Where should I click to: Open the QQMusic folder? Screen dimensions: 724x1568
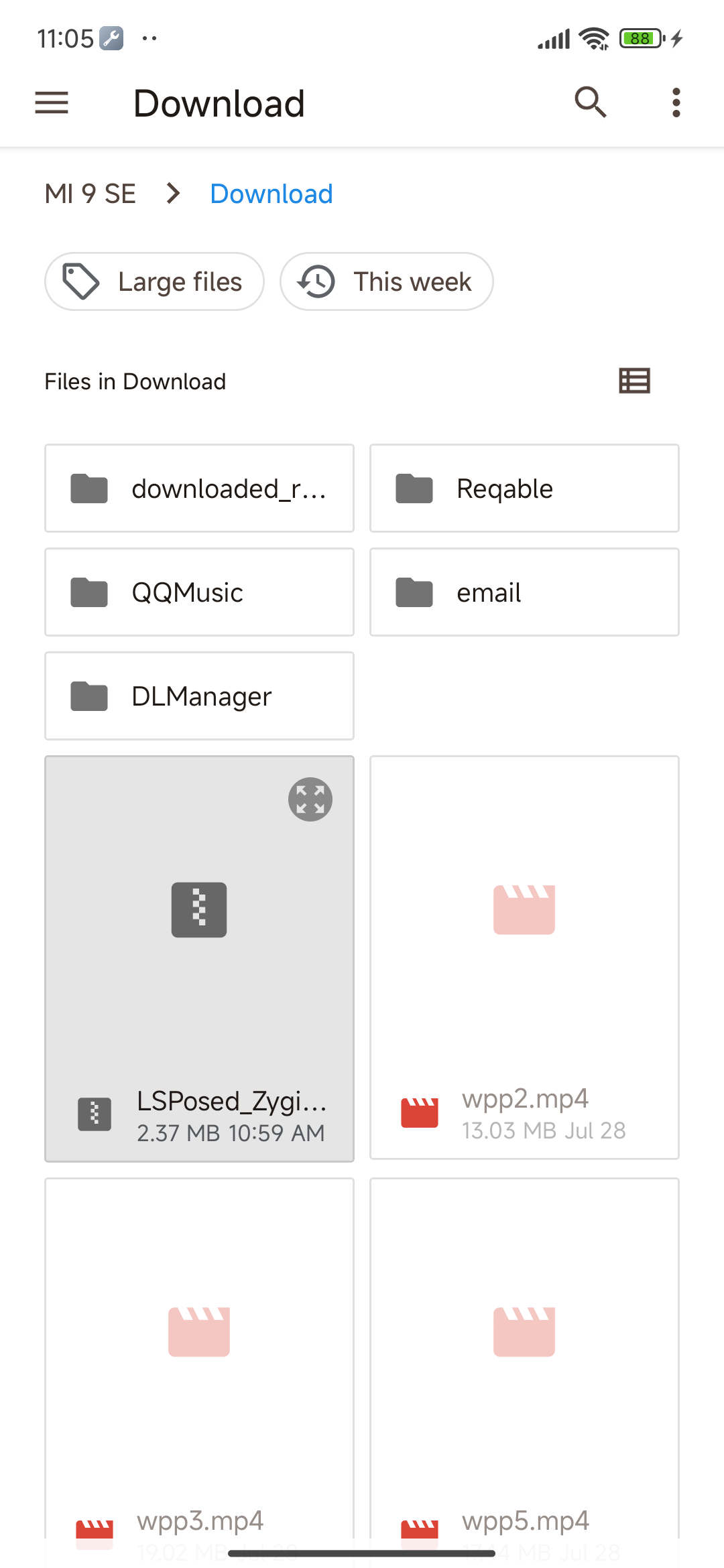tap(199, 592)
